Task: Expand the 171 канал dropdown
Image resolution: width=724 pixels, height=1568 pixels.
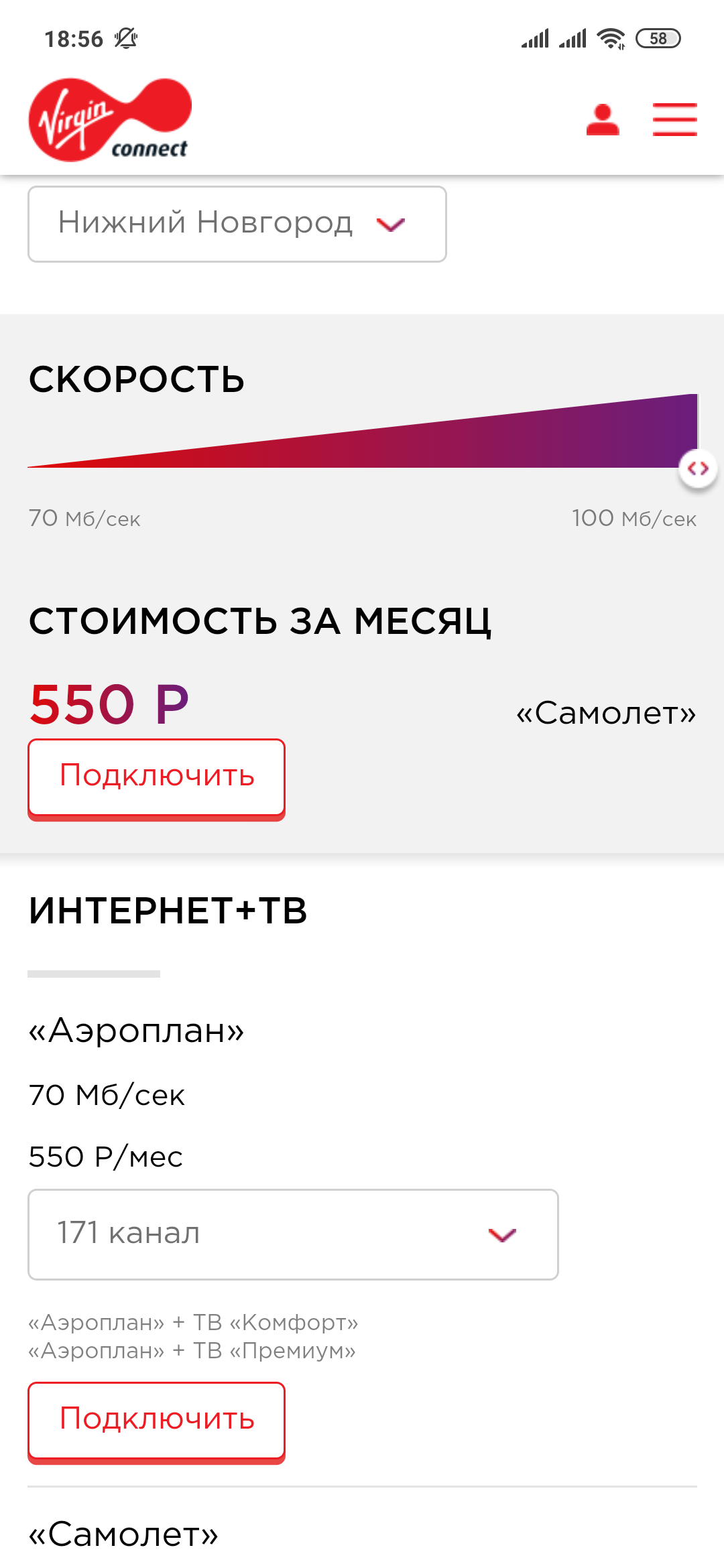Action: (293, 1234)
